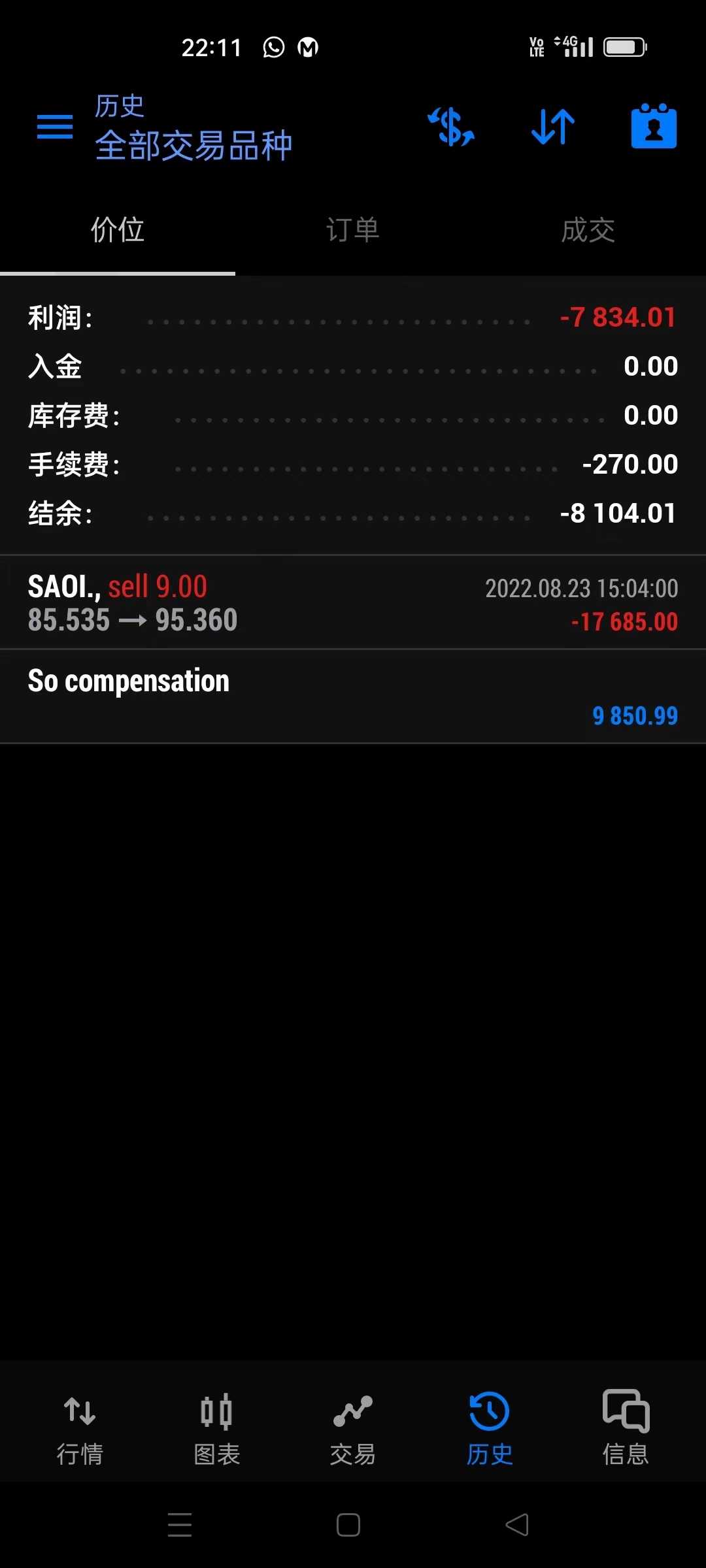706x1568 pixels.
Task: Open the So compensation entry
Action: [353, 696]
